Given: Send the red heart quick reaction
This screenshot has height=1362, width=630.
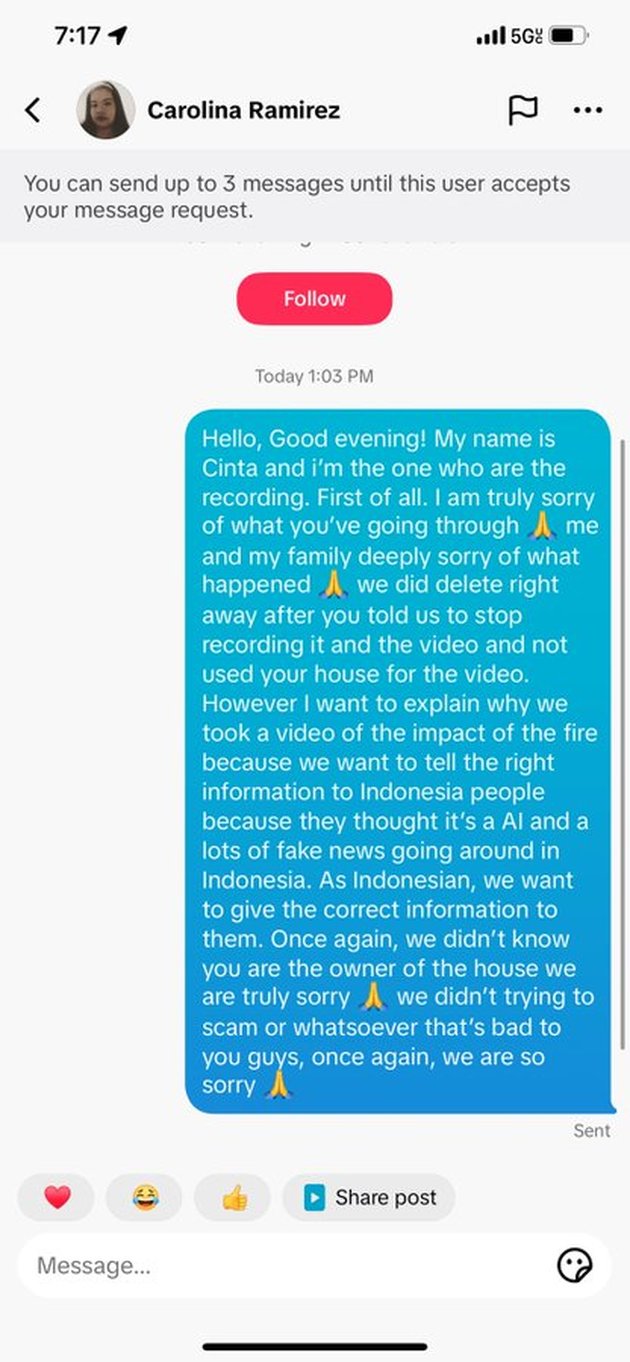Looking at the screenshot, I should pos(57,1197).
